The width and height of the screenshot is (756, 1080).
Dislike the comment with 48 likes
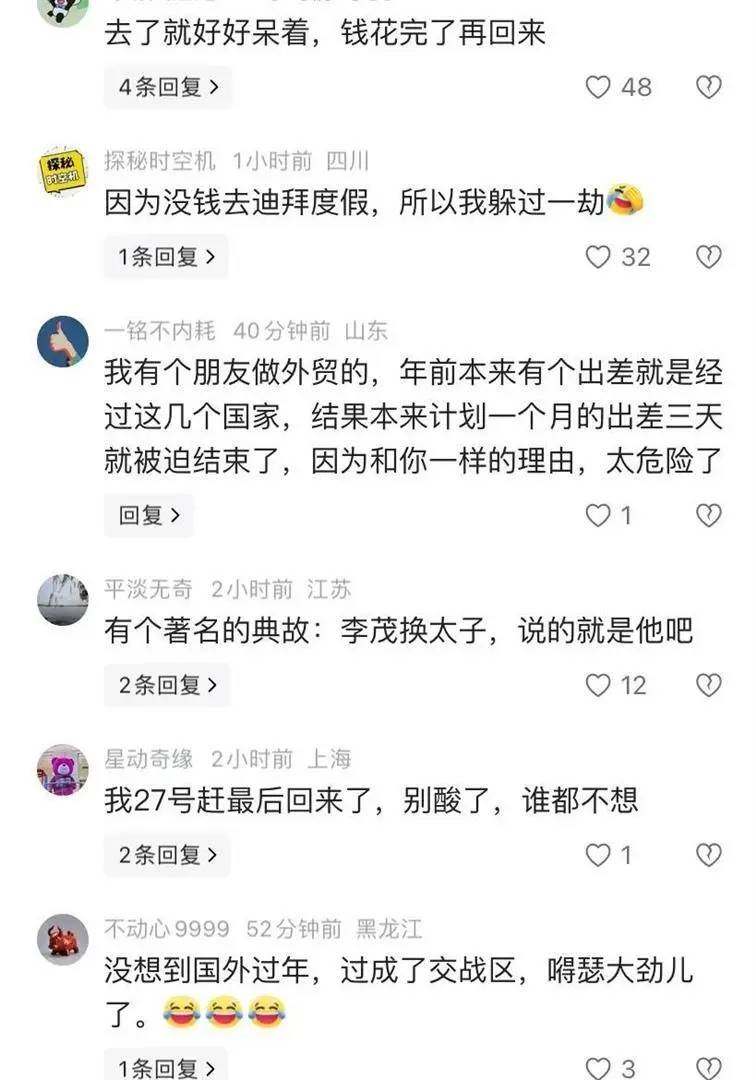pyautogui.click(x=708, y=88)
